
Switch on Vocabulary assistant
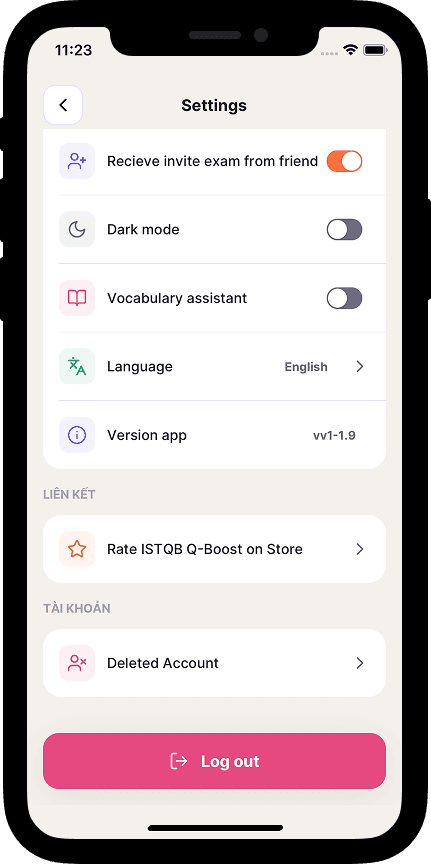(x=344, y=298)
